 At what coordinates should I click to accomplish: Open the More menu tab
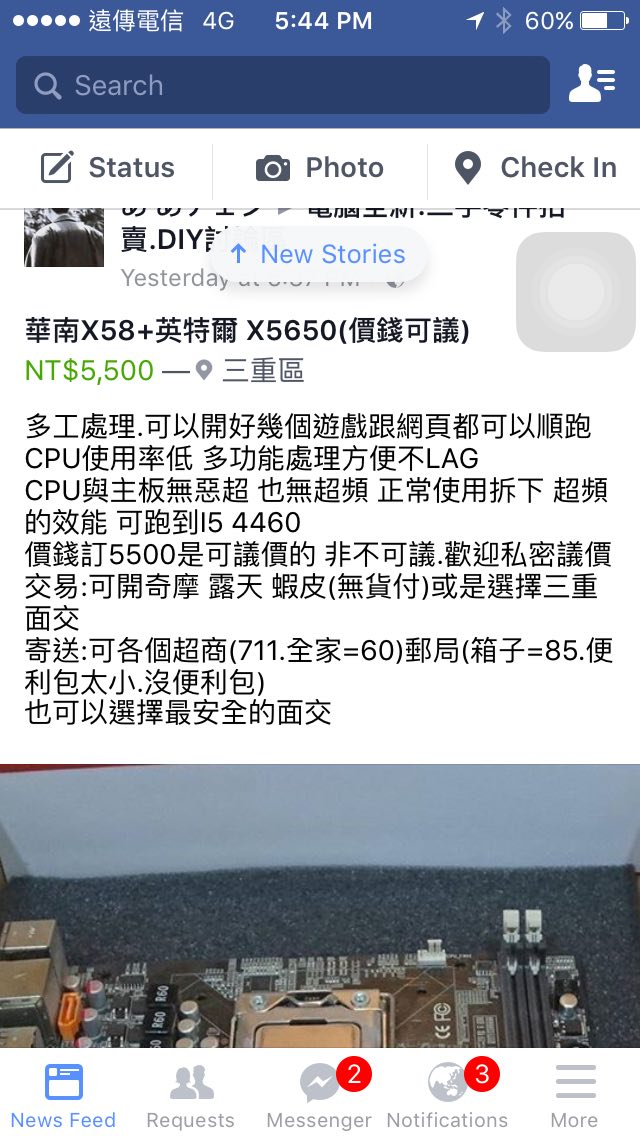[x=575, y=1094]
